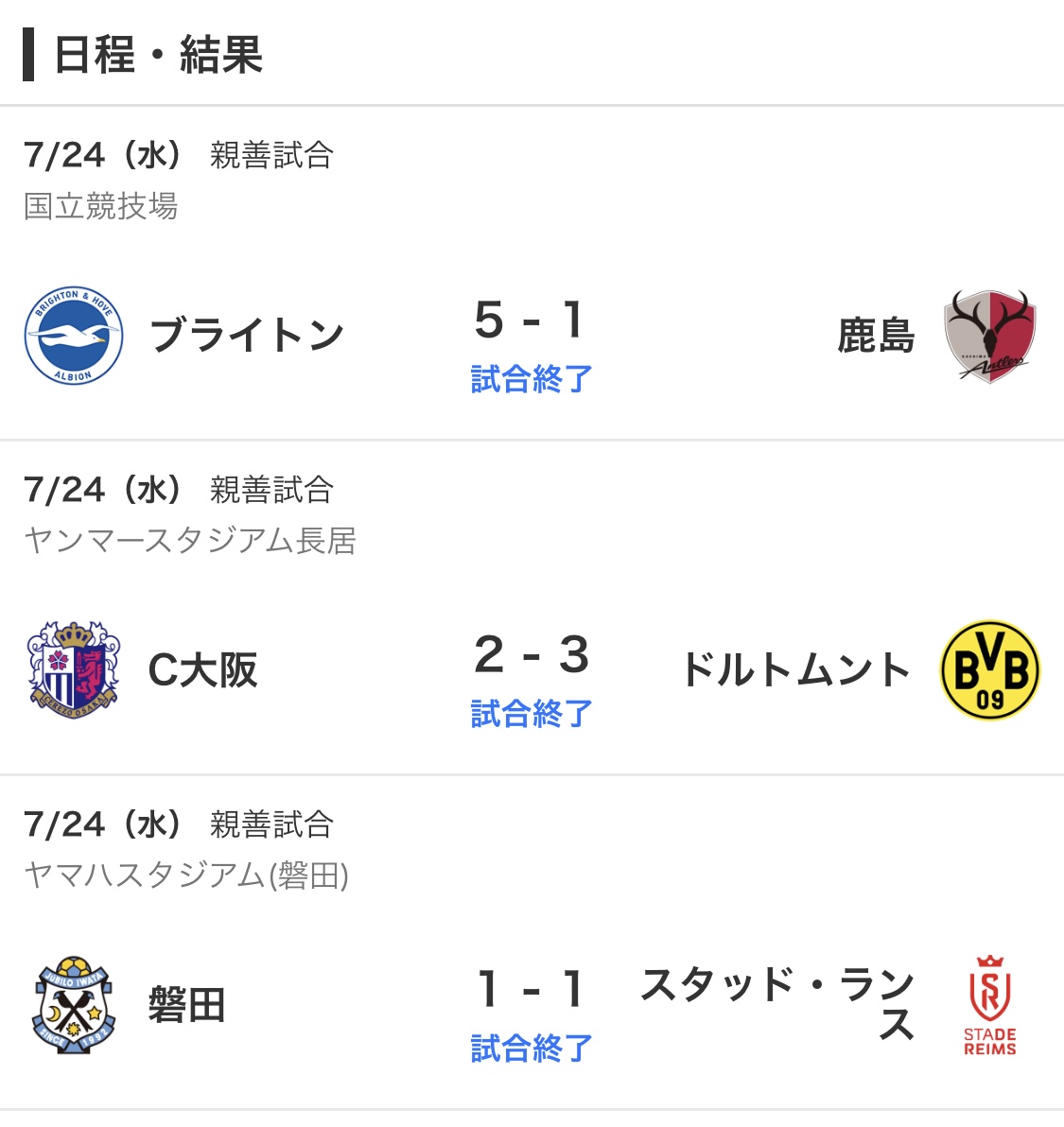The height and width of the screenshot is (1127, 1064).
Task: Open the ブライトン vs 鹿島 match result
Action: (x=532, y=379)
